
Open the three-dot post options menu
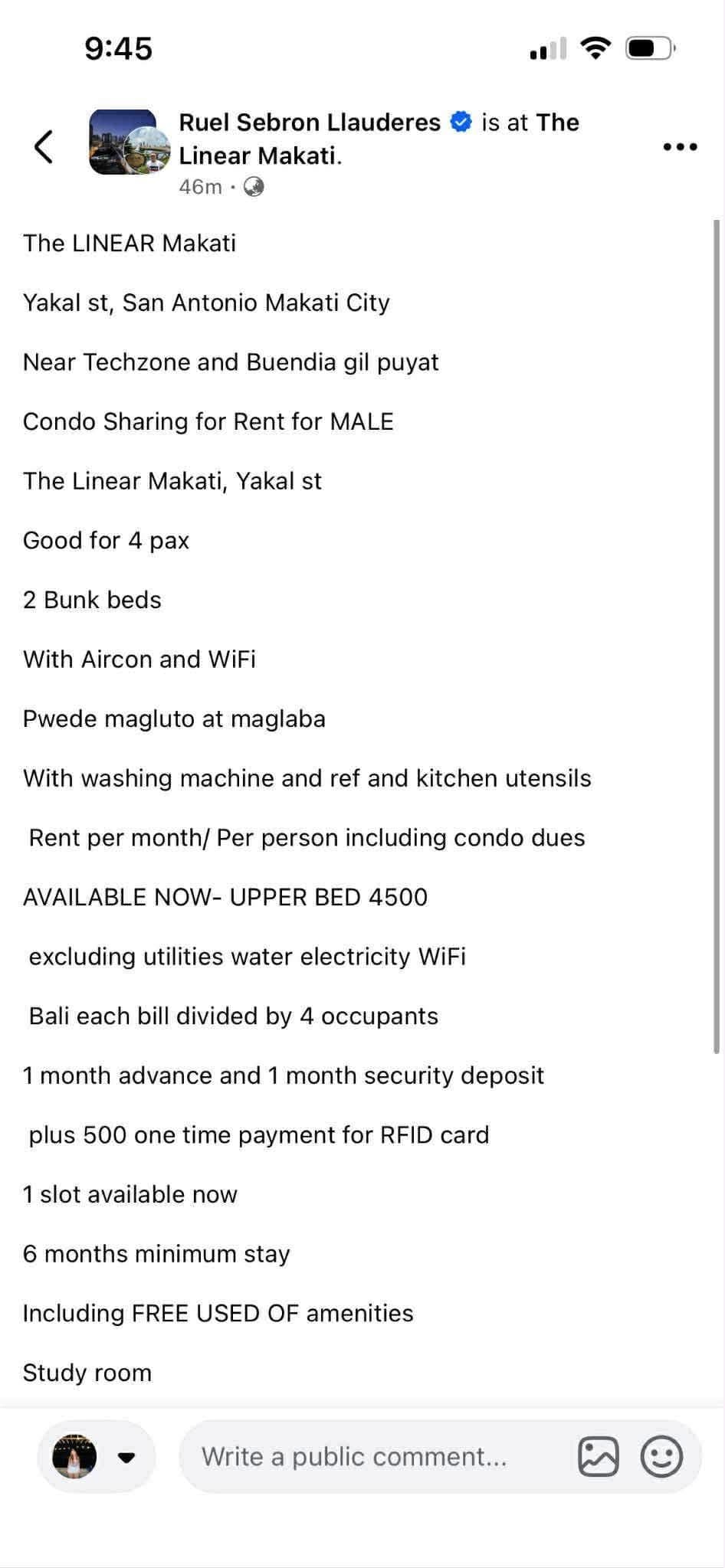pos(681,146)
